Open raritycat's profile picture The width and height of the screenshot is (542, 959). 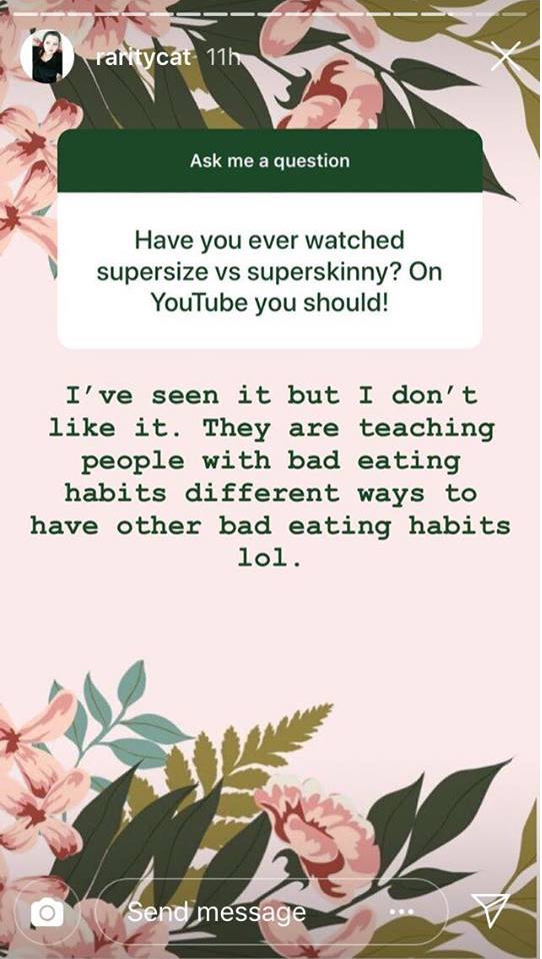click(x=47, y=57)
